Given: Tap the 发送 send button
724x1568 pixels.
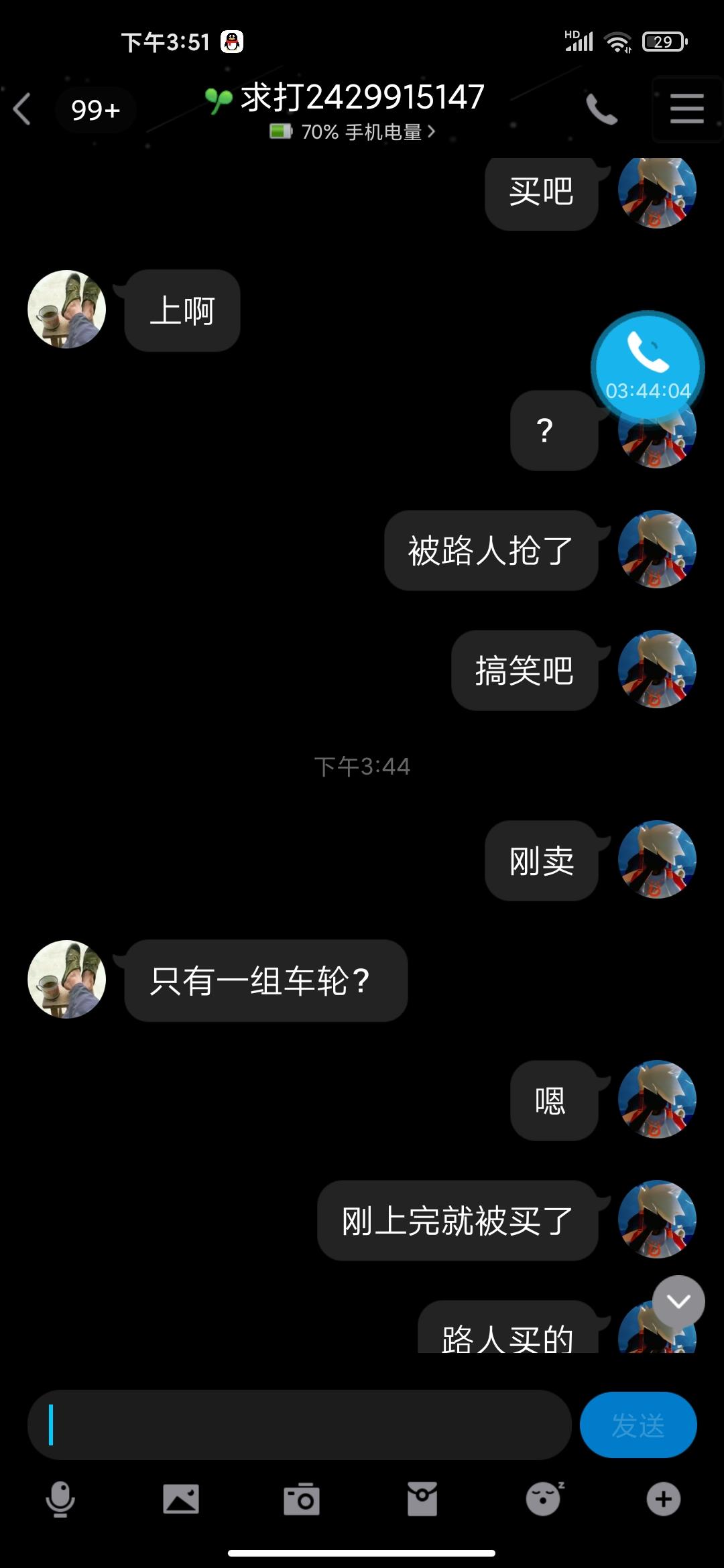Looking at the screenshot, I should click(638, 1425).
